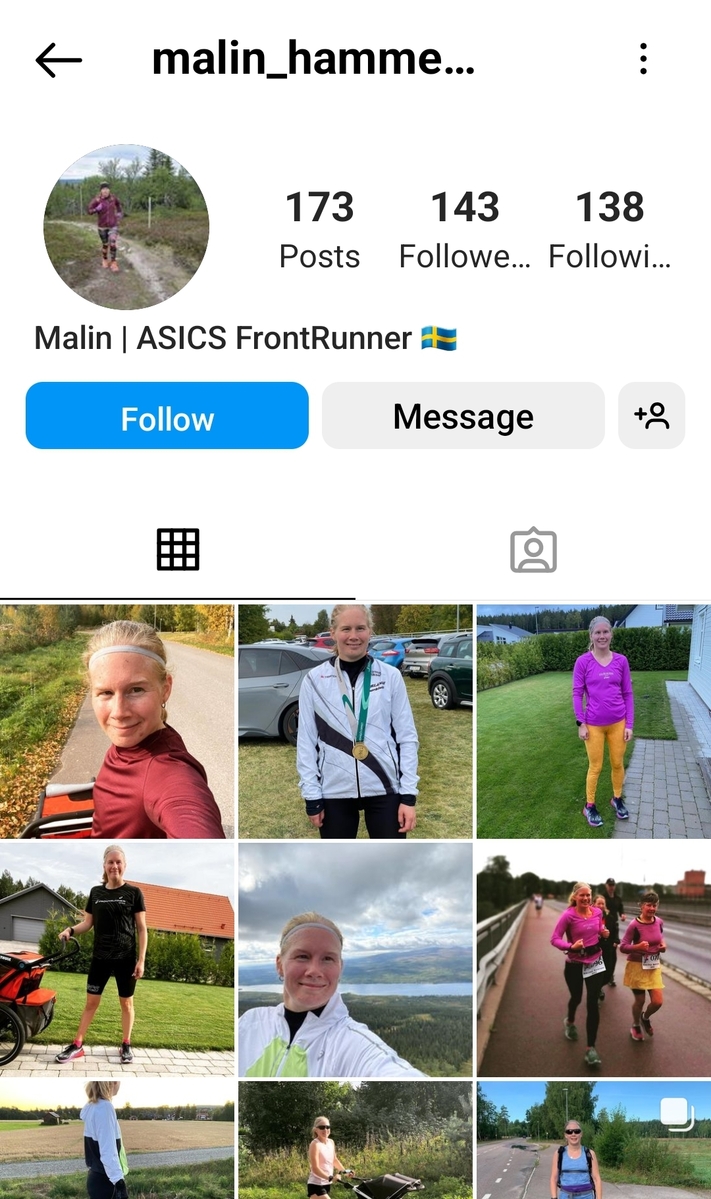711x1199 pixels.
Task: Open race photo with running bibs
Action: pyautogui.click(x=593, y=959)
